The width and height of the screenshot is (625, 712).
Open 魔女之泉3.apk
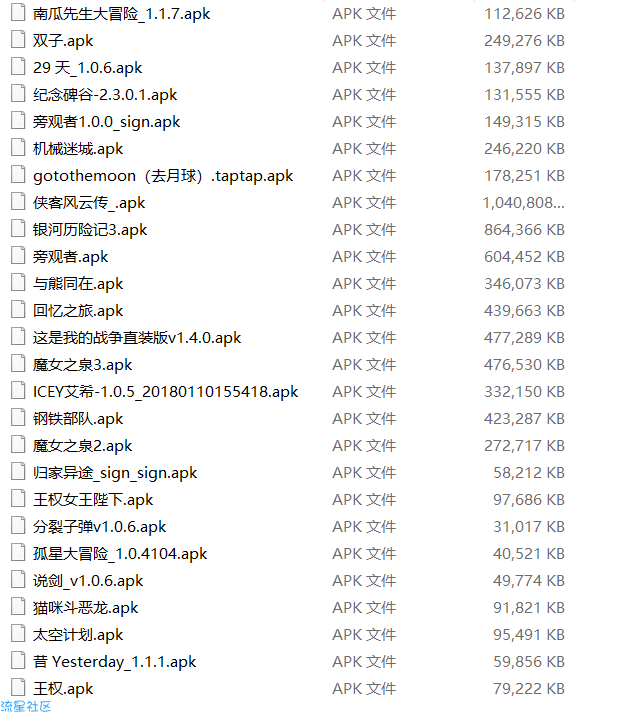click(x=82, y=365)
